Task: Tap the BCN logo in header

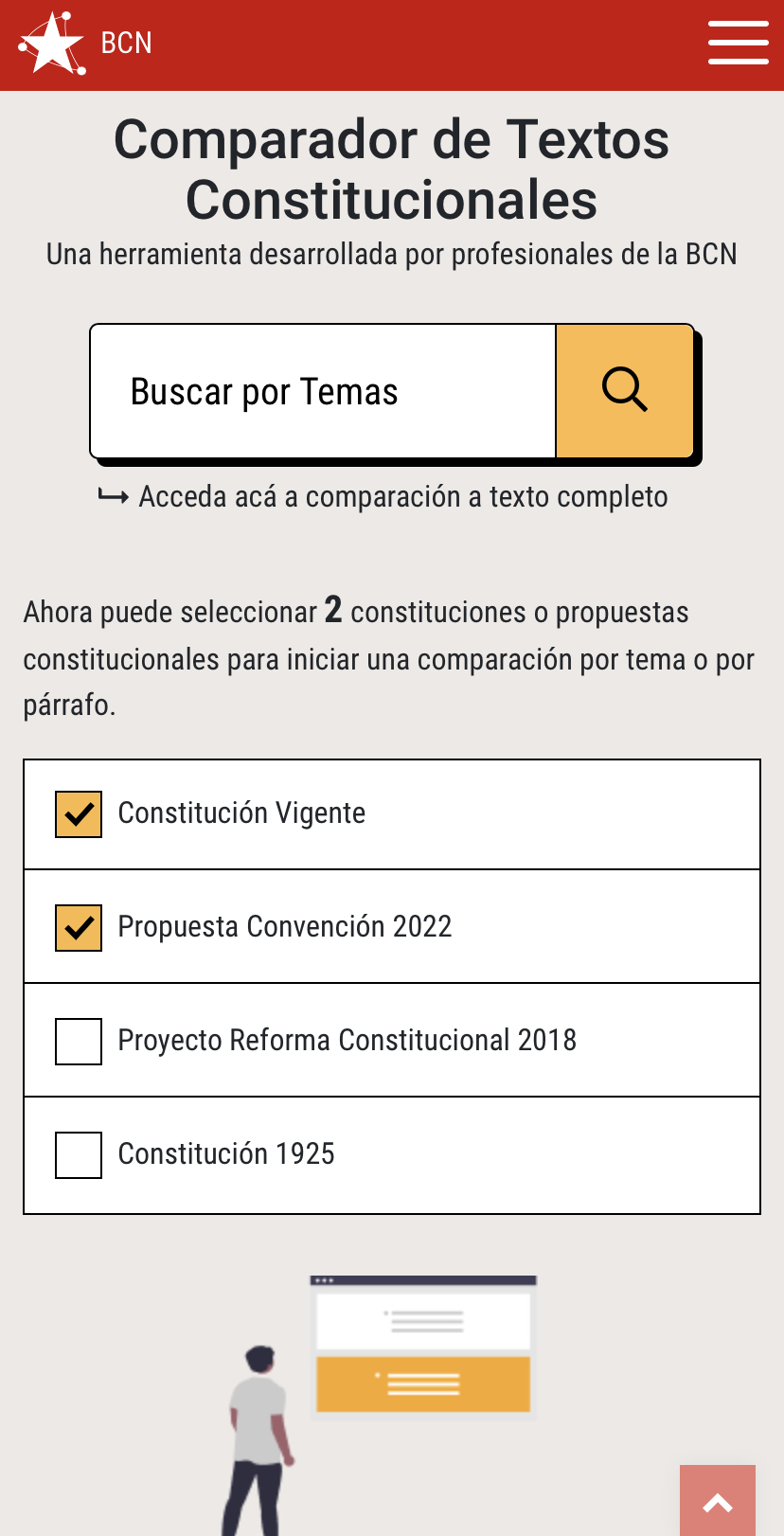Action: [85, 43]
